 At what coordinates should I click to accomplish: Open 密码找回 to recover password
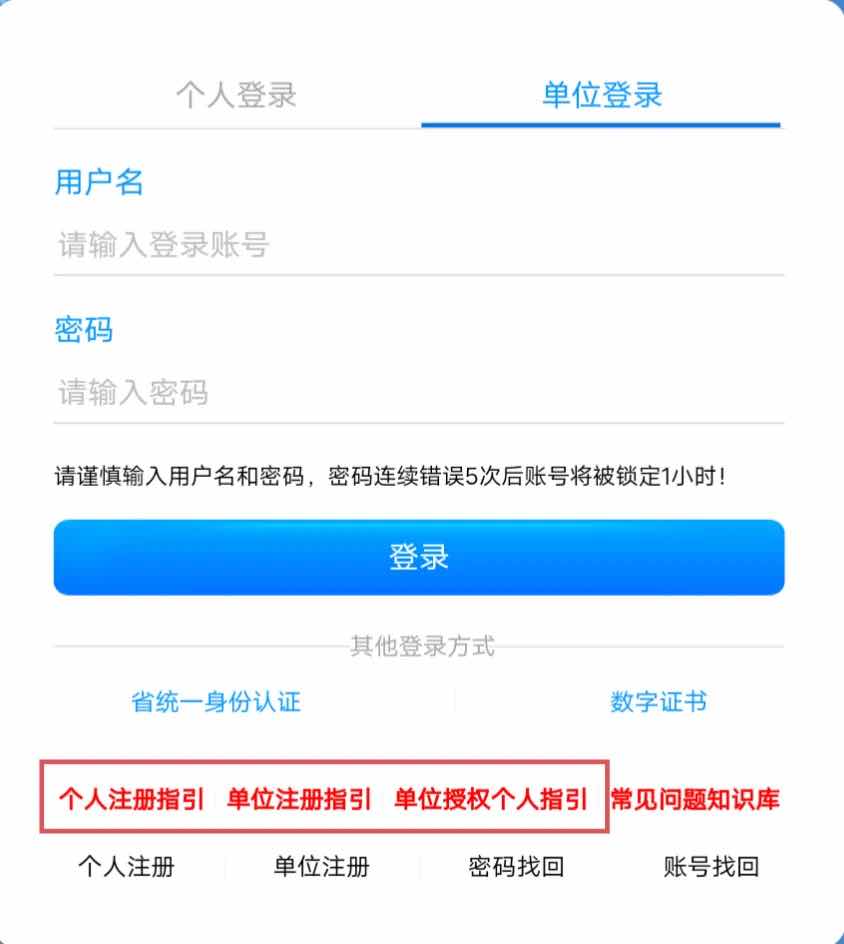[x=516, y=867]
